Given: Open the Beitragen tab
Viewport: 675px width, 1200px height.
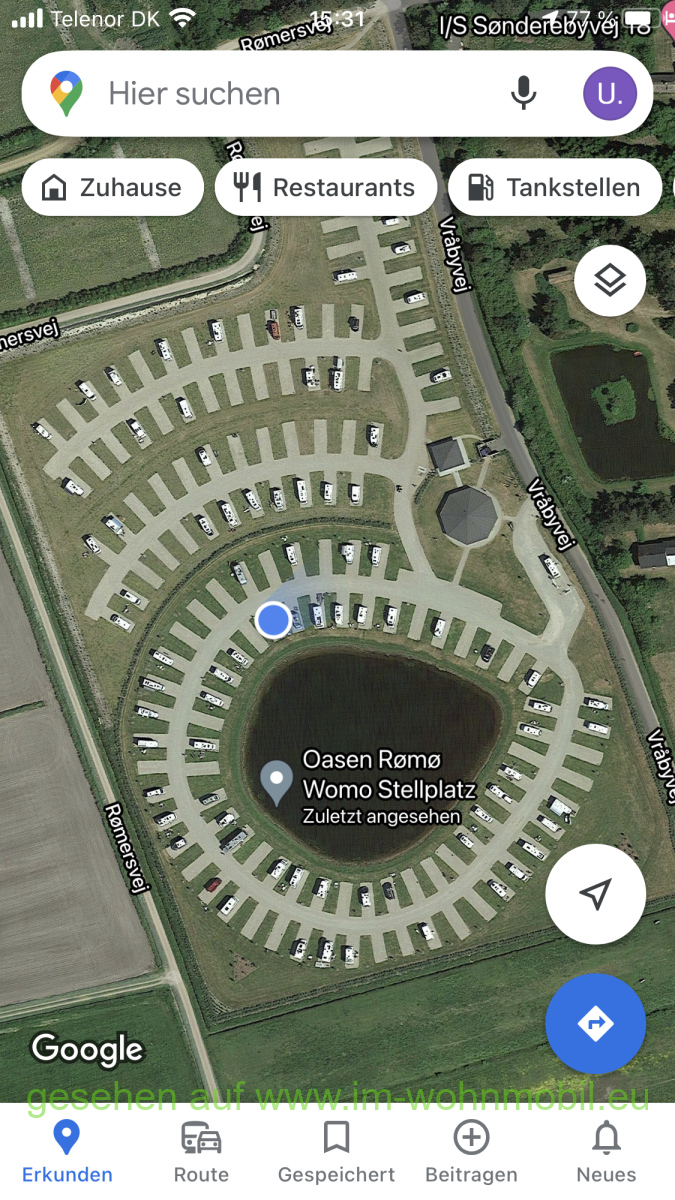Looking at the screenshot, I should tap(471, 1152).
